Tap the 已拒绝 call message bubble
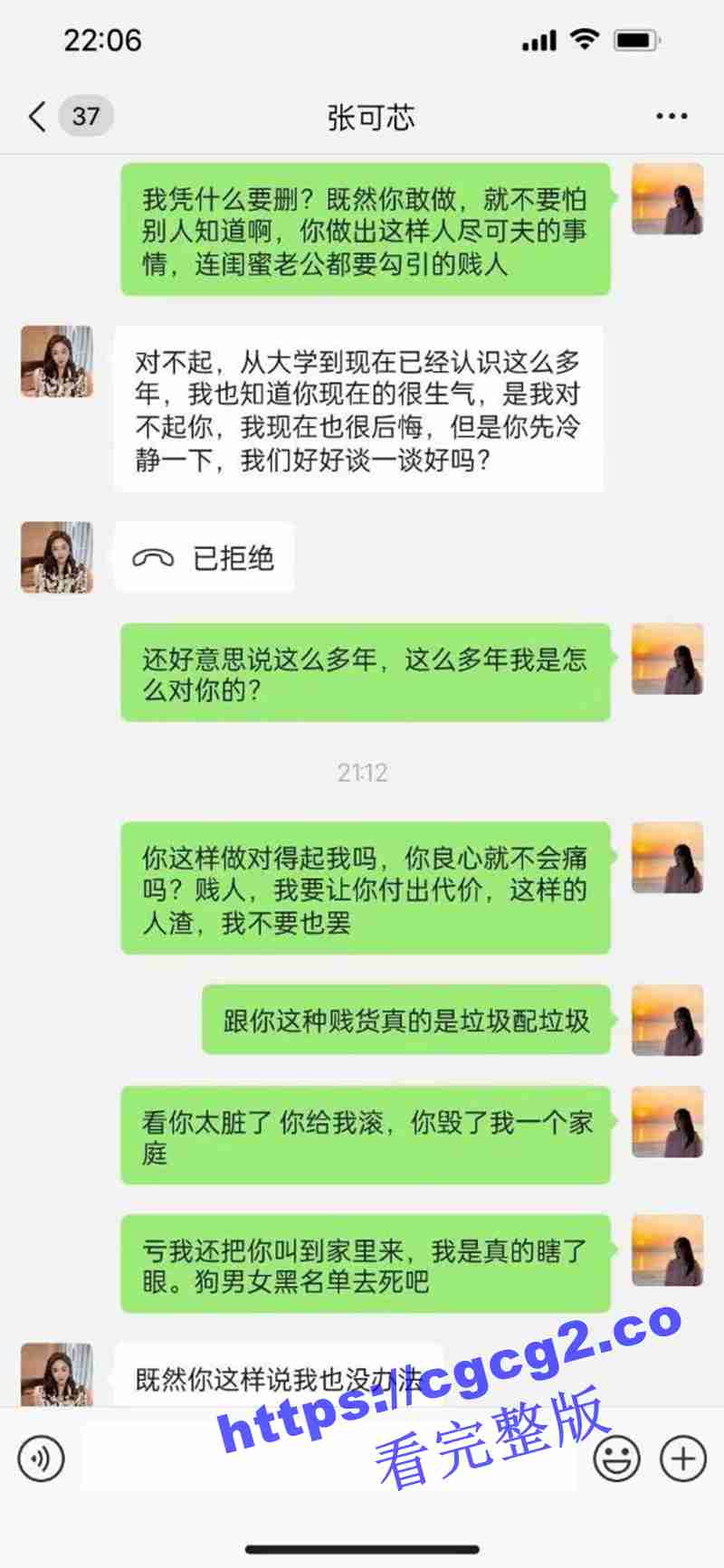724x1568 pixels. (x=204, y=557)
